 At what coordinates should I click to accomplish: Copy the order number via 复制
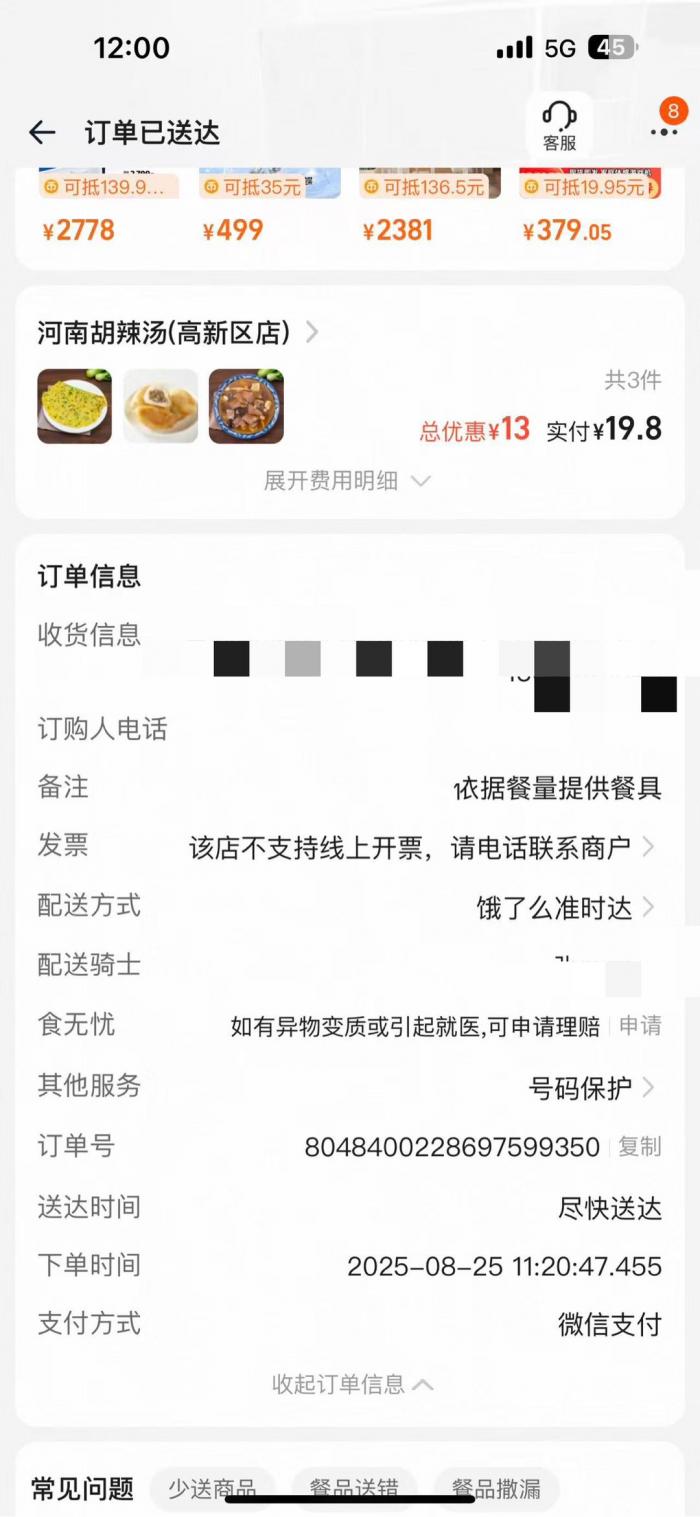[x=640, y=1147]
